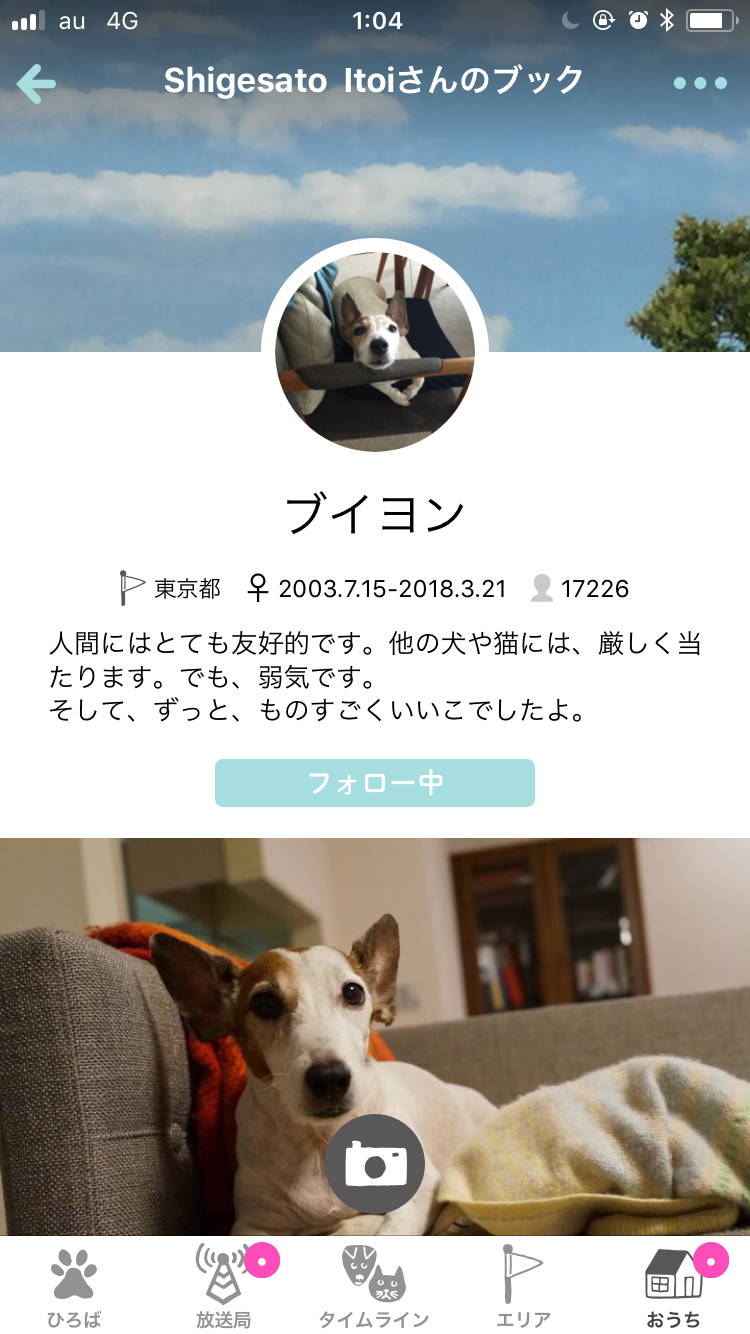
Task: Open the camera button
Action: (375, 1164)
